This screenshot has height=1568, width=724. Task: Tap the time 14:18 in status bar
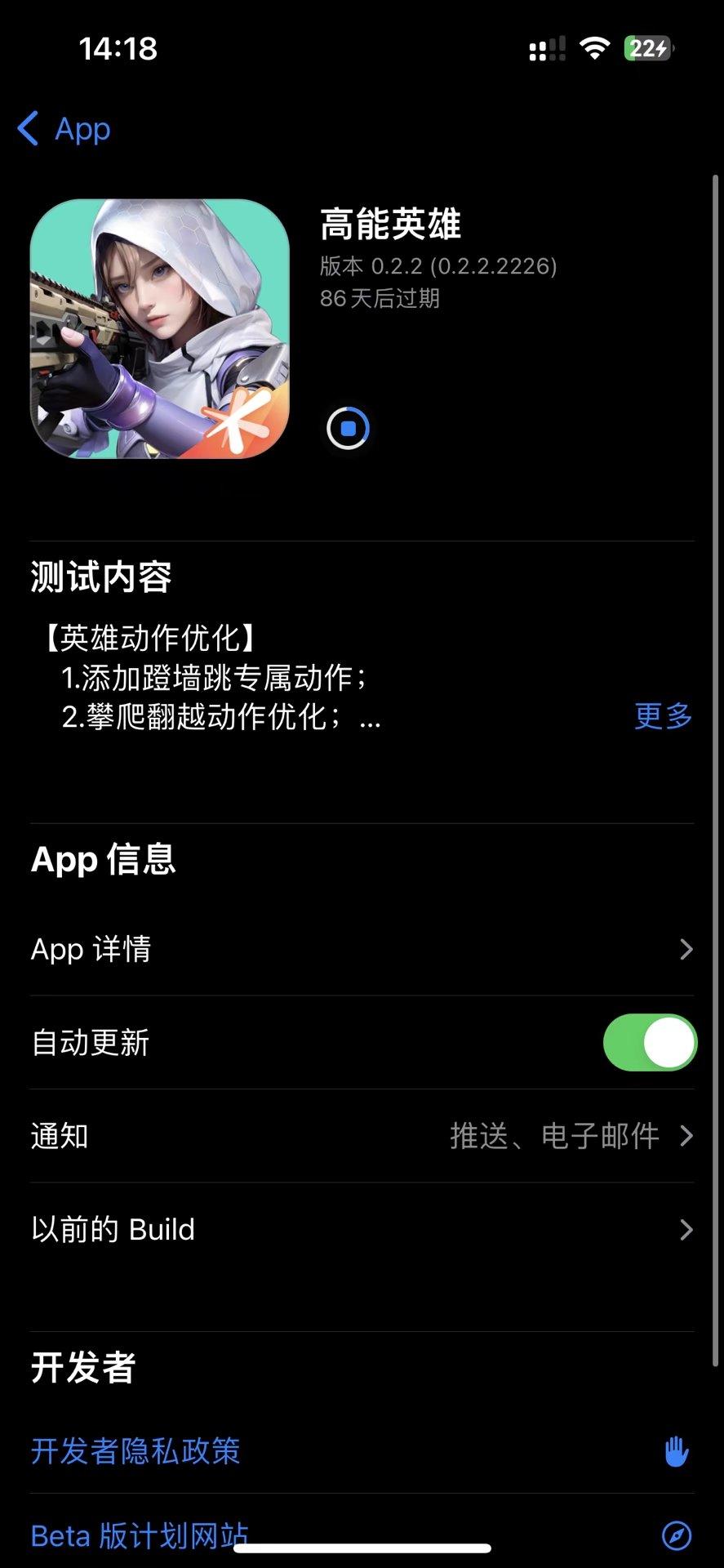118,49
